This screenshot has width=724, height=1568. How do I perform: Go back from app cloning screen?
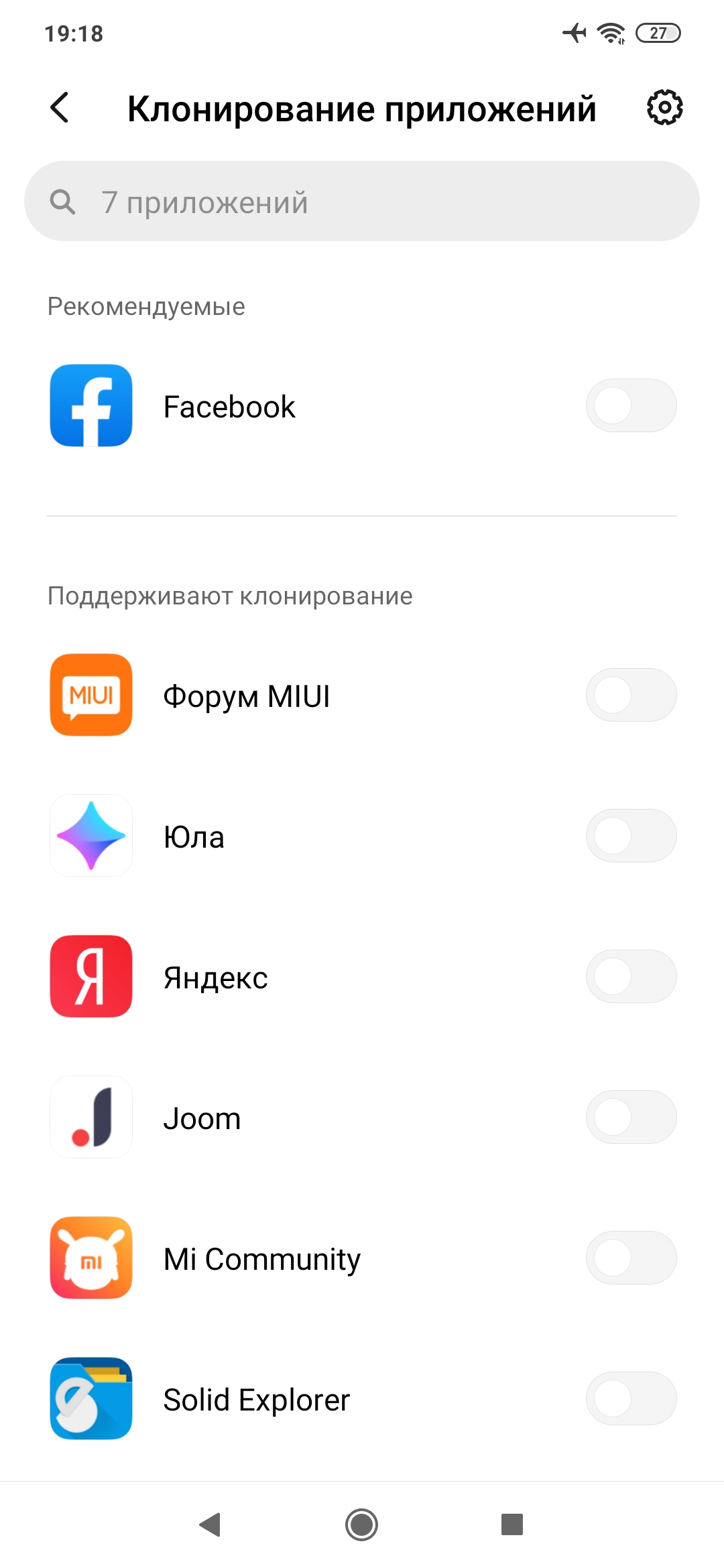(x=60, y=108)
